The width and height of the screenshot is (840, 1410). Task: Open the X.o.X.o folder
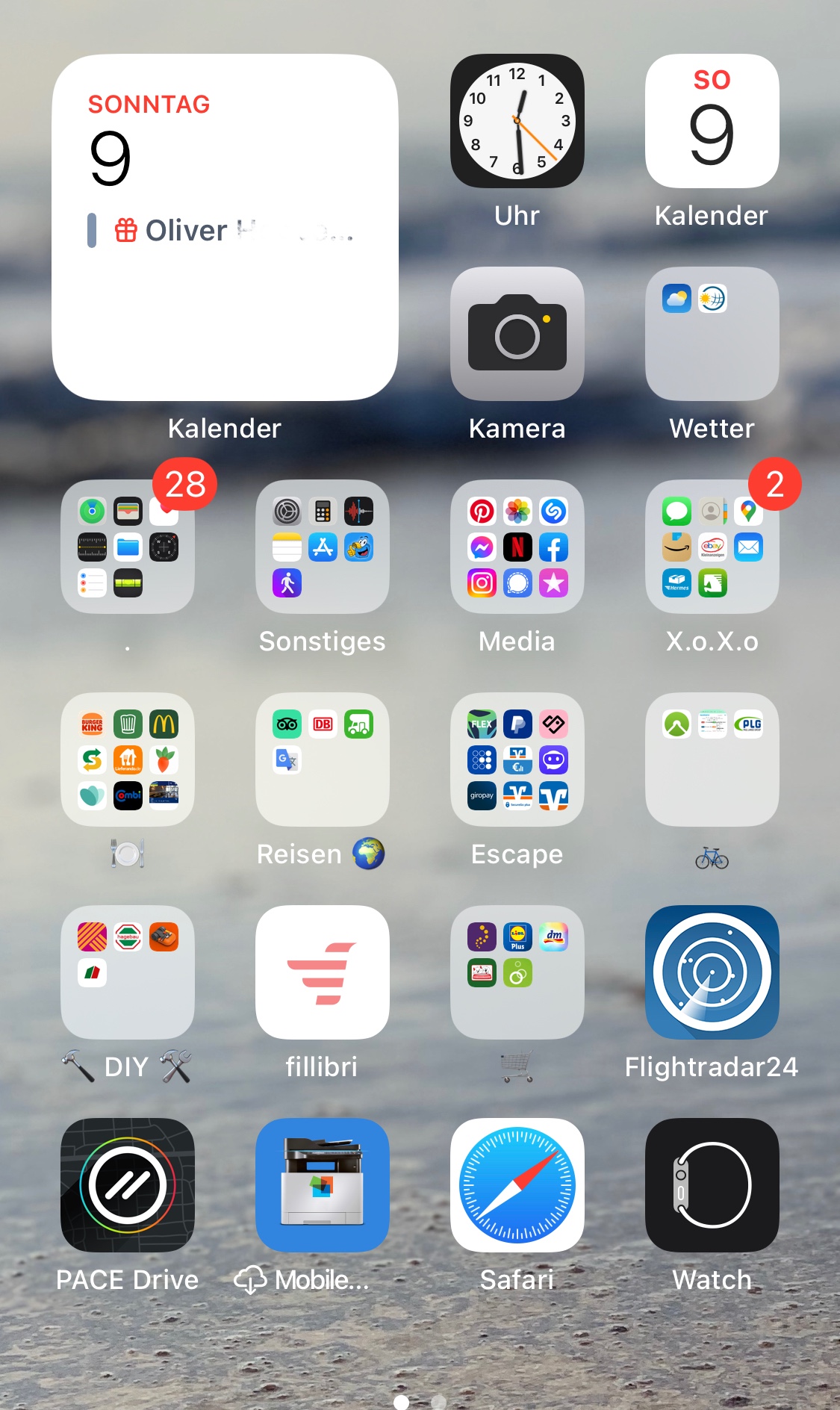[x=712, y=547]
